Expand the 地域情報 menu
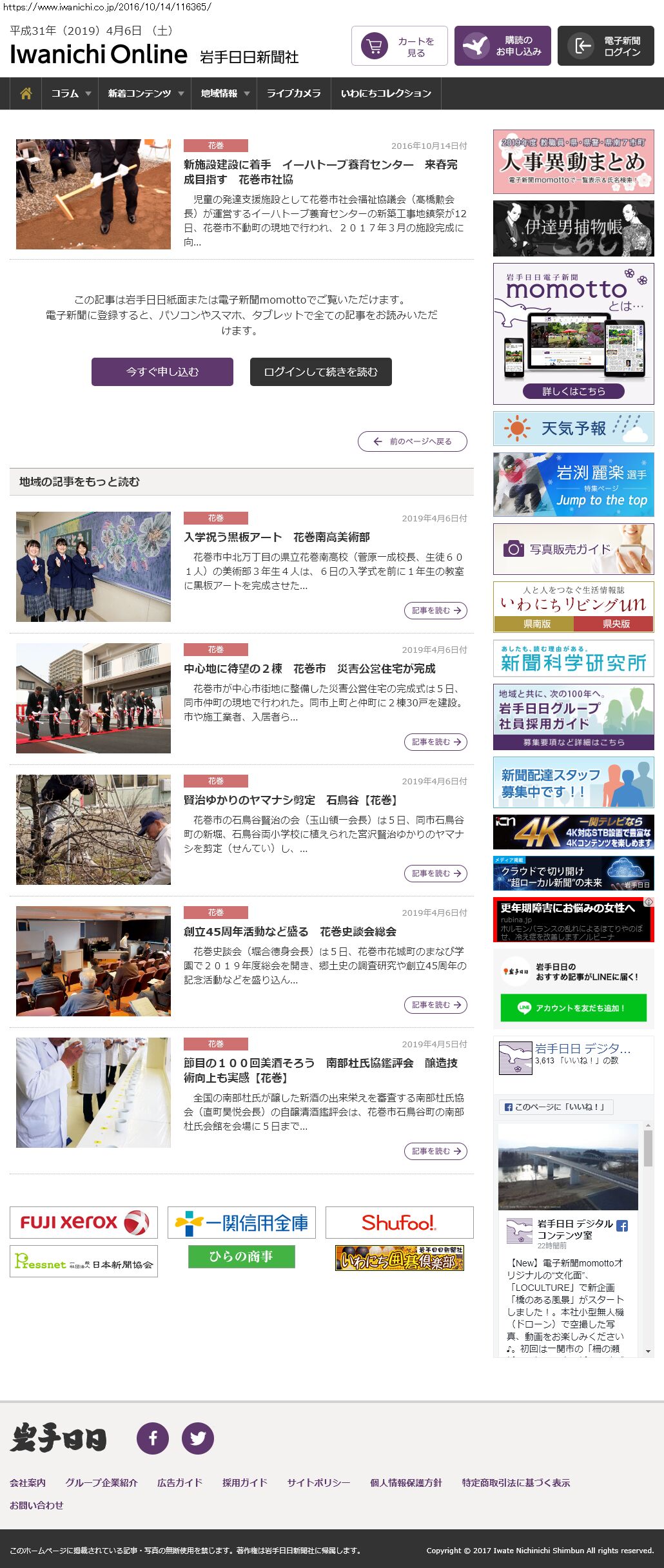Screen dimensions: 664x1568 [x=224, y=93]
